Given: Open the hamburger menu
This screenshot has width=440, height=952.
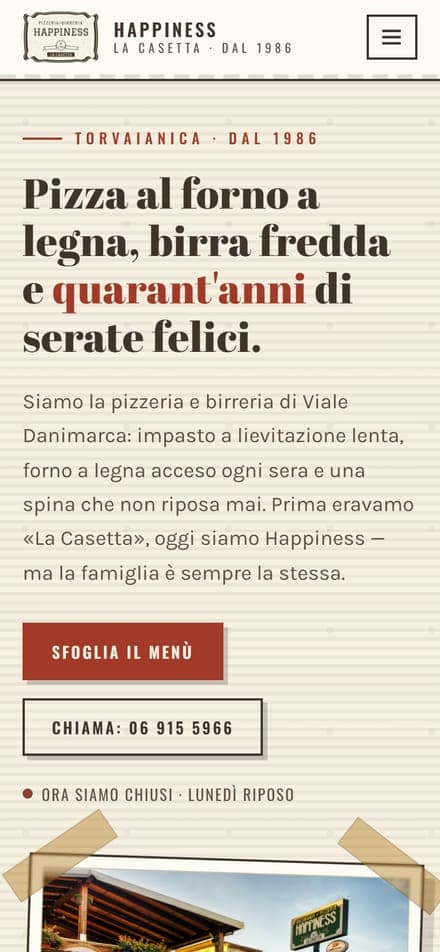Looking at the screenshot, I should pyautogui.click(x=391, y=37).
